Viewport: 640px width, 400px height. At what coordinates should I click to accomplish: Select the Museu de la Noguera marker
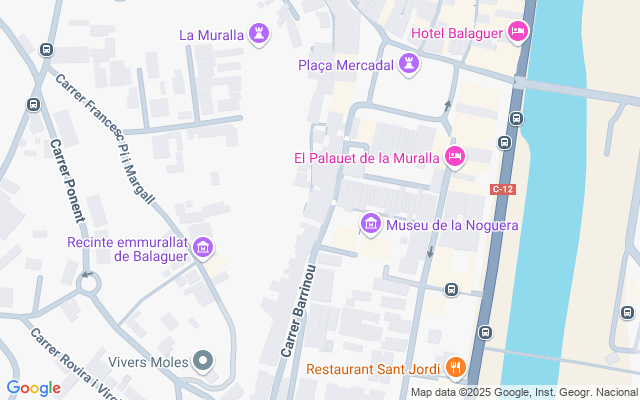371,224
